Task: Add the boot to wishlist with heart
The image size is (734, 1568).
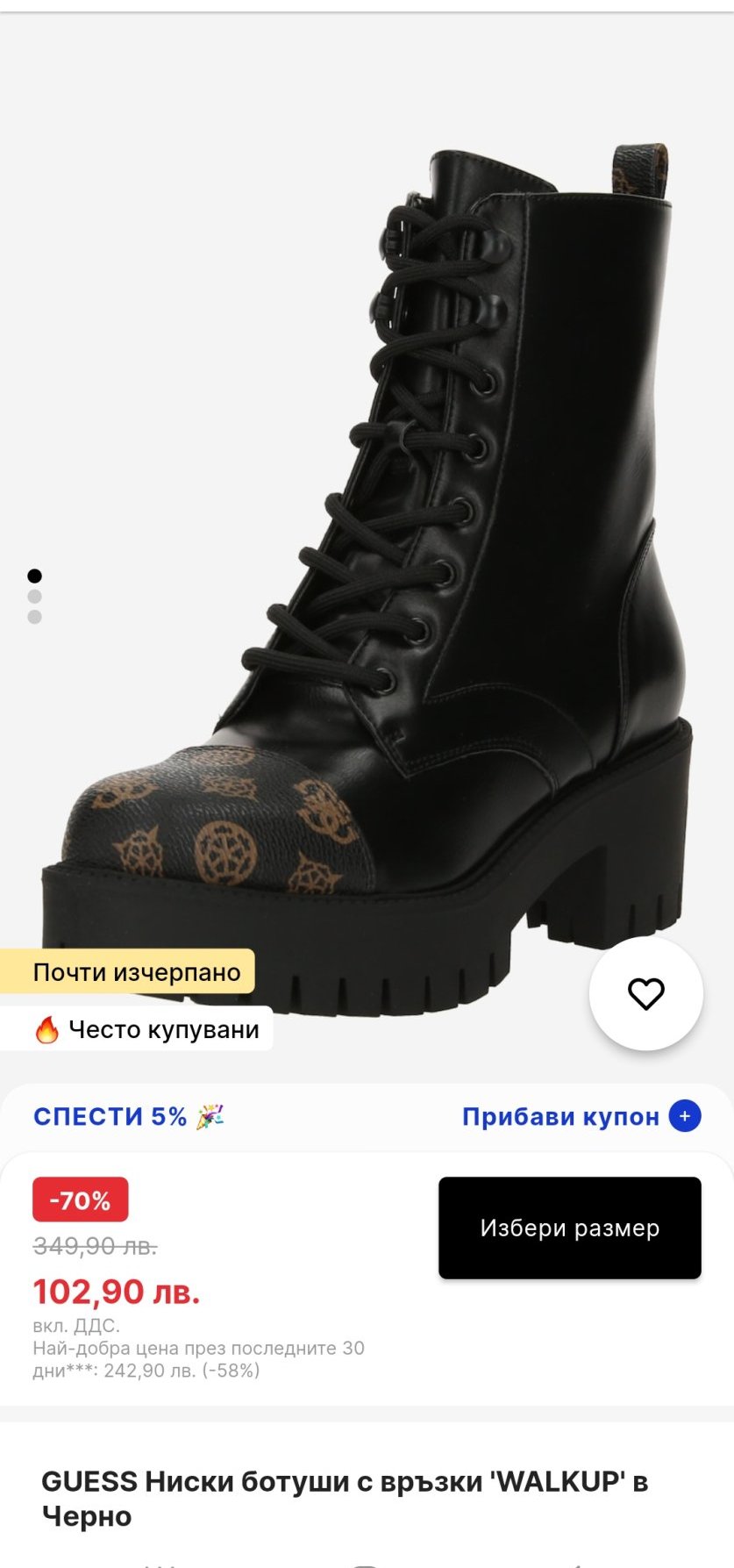Action: click(x=645, y=993)
